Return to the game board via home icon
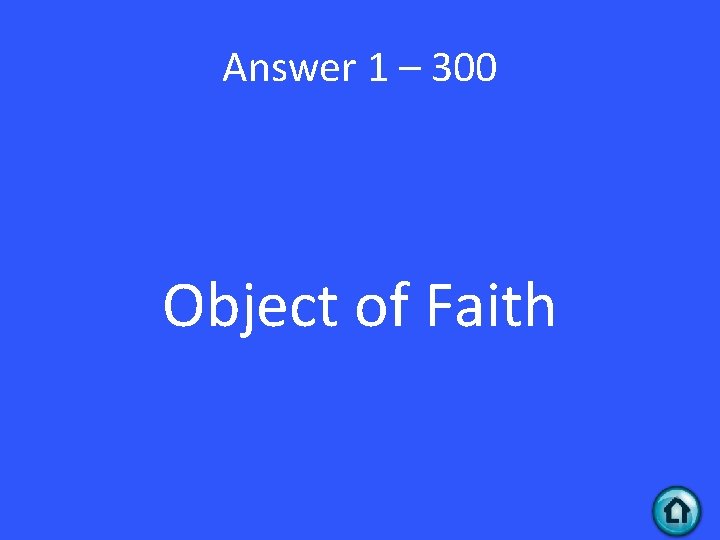Image resolution: width=720 pixels, height=540 pixels. click(x=677, y=511)
